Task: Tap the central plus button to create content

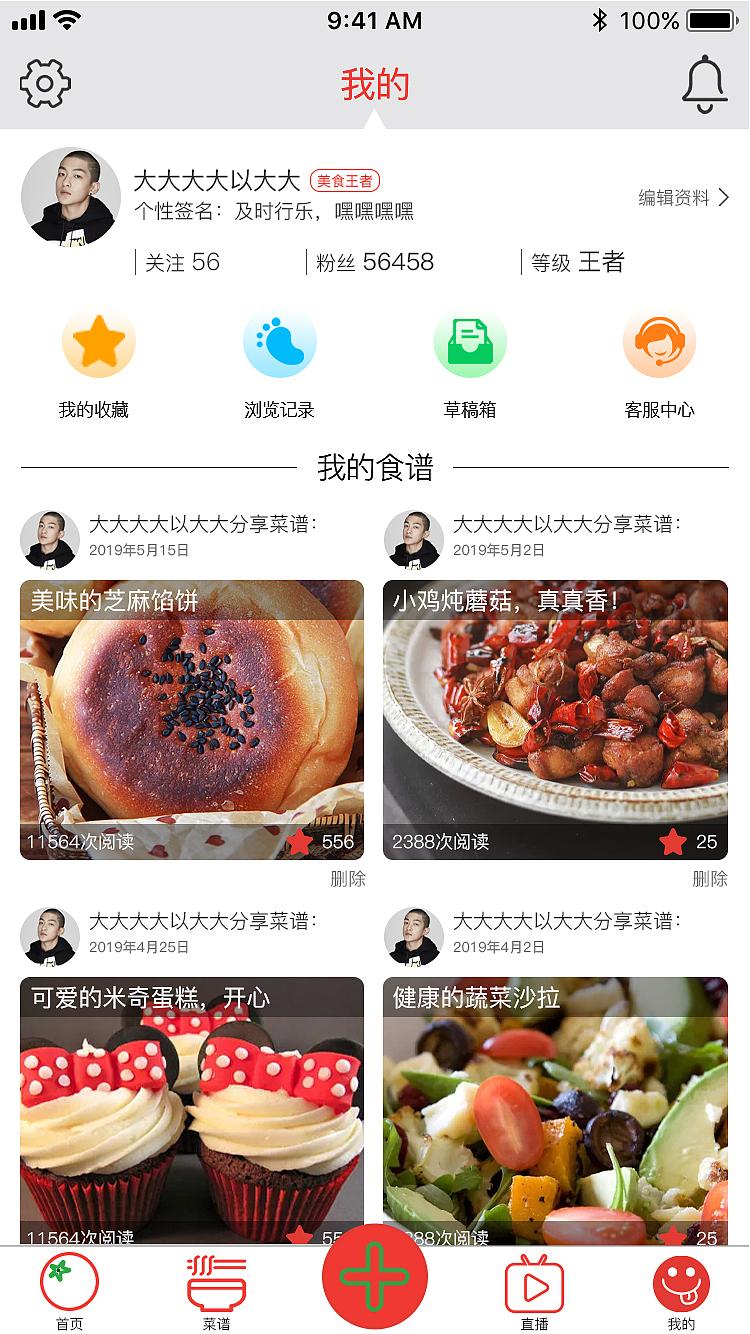Action: point(374,1276)
